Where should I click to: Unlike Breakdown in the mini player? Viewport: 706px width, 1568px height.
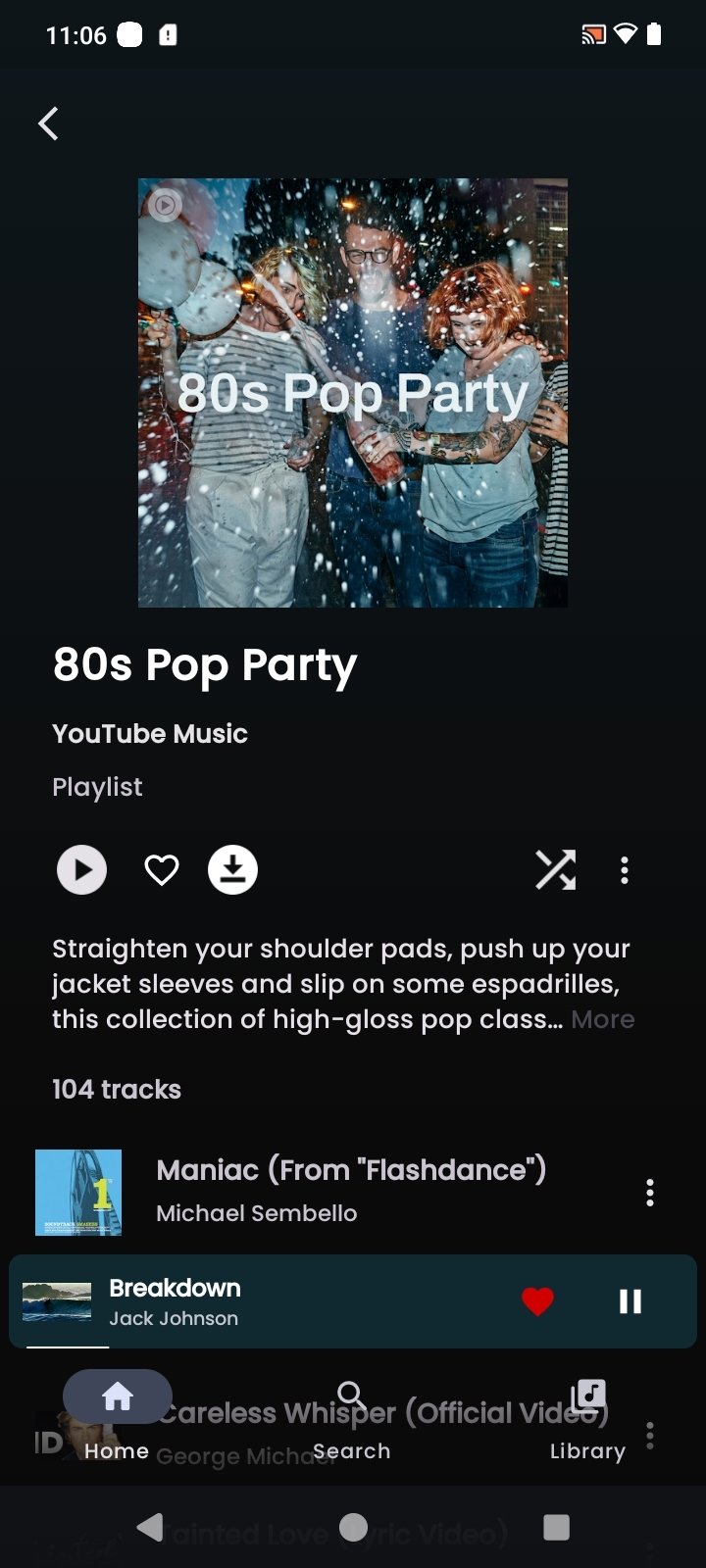point(537,1301)
